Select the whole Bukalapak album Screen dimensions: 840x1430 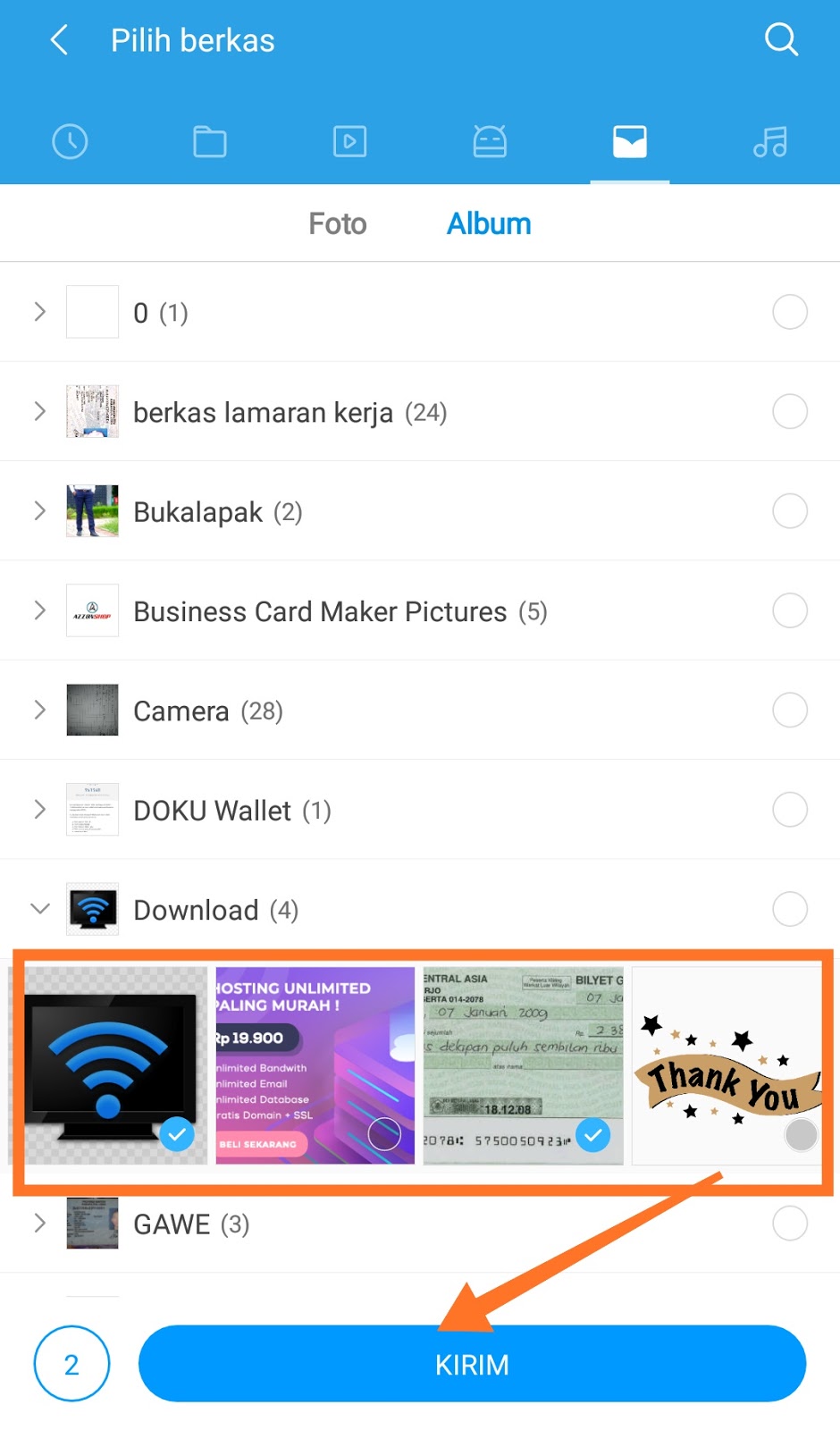click(790, 511)
